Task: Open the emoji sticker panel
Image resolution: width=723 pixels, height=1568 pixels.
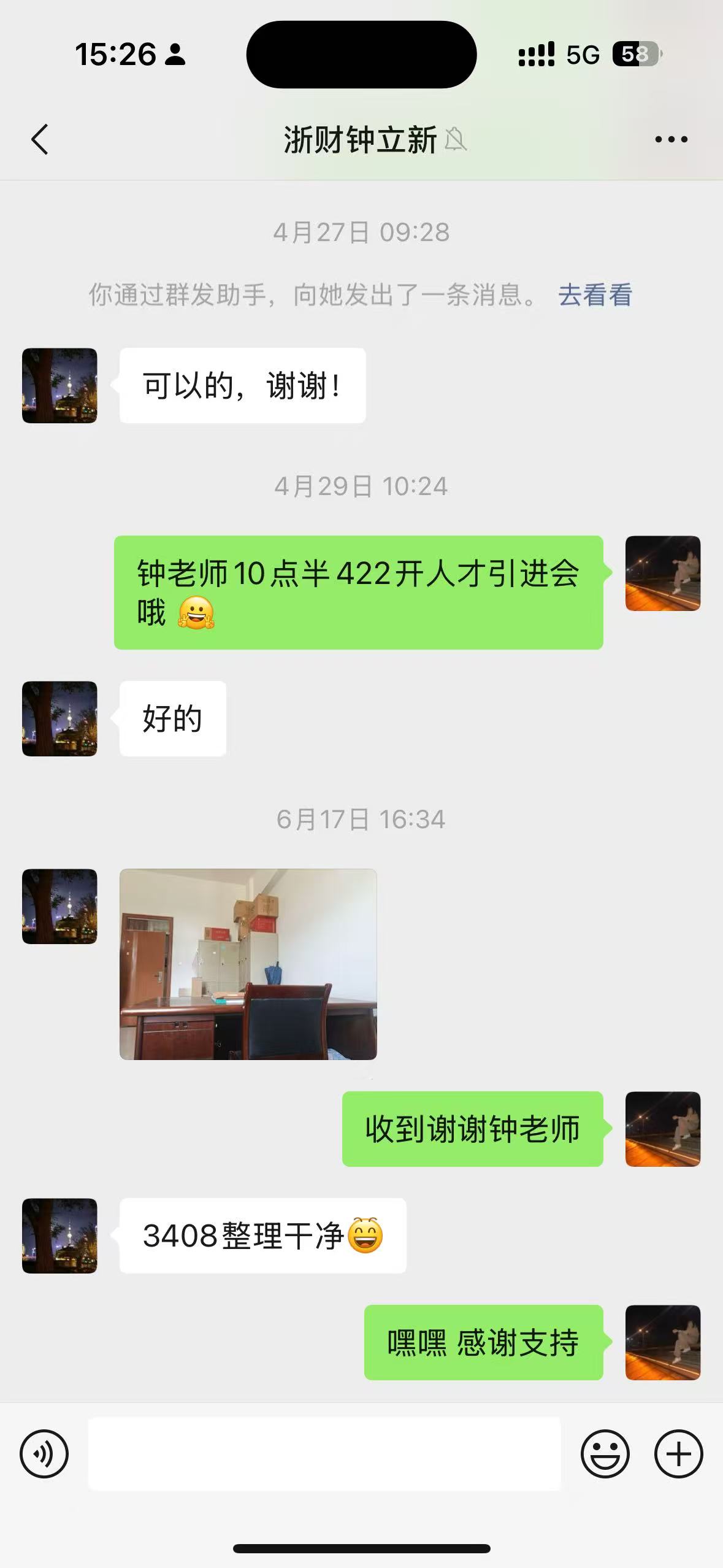Action: [605, 1453]
